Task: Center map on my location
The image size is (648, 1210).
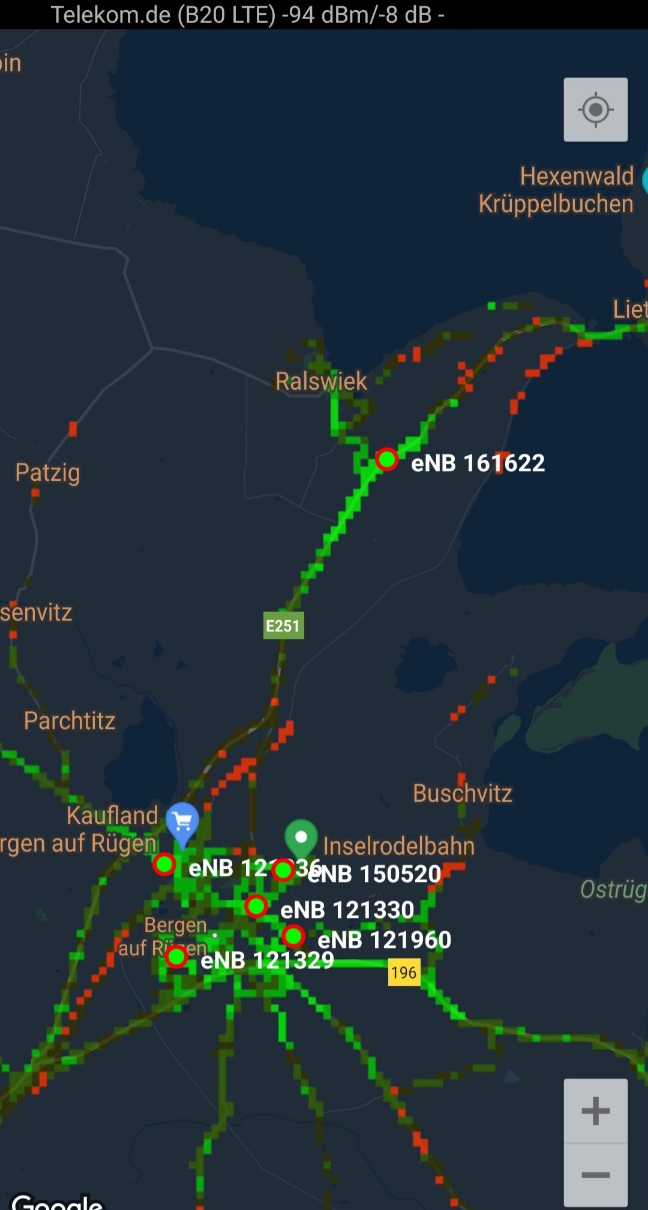Action: click(x=595, y=109)
